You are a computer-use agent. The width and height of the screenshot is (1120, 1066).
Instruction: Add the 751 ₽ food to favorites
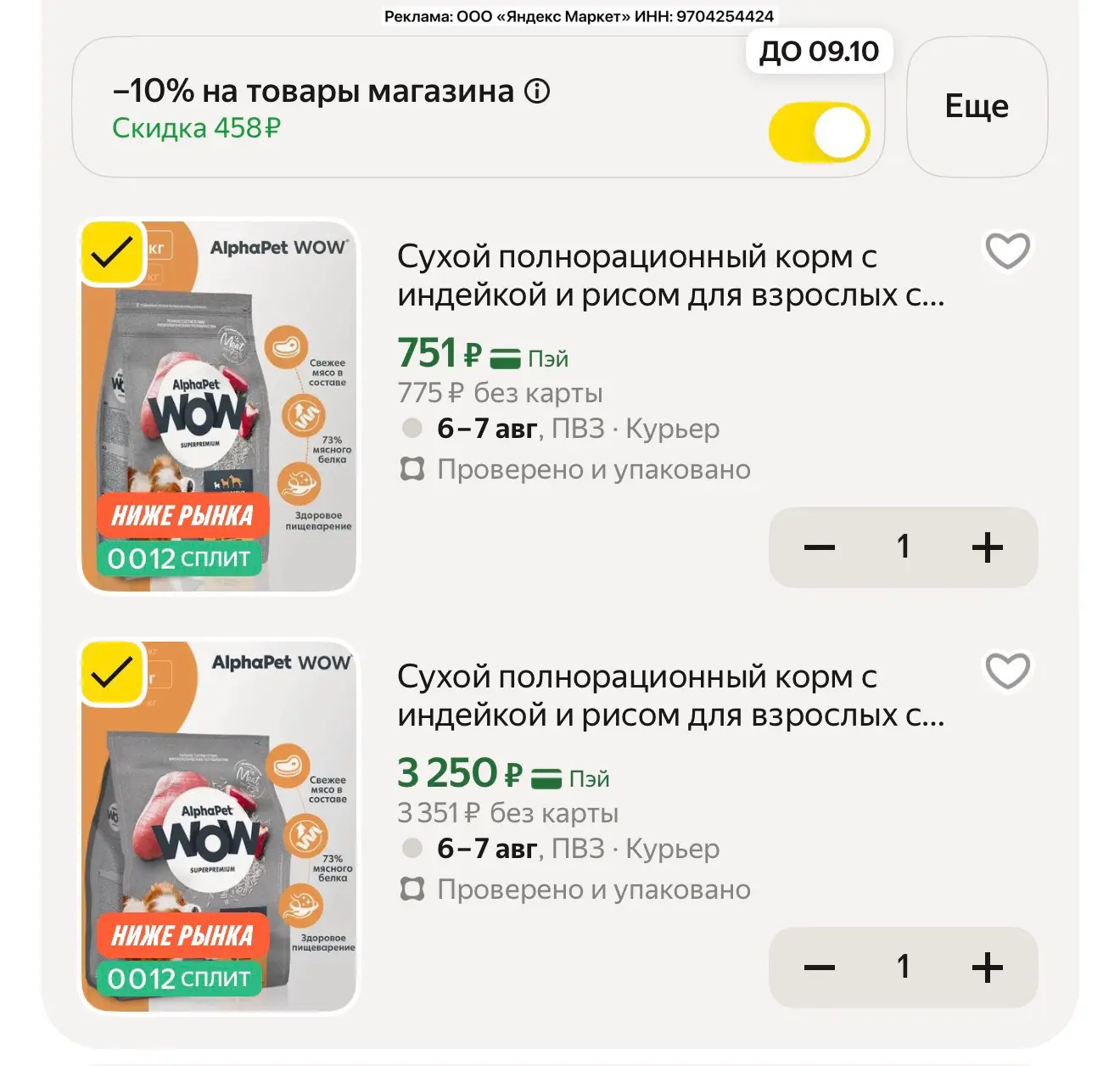coord(1007,250)
